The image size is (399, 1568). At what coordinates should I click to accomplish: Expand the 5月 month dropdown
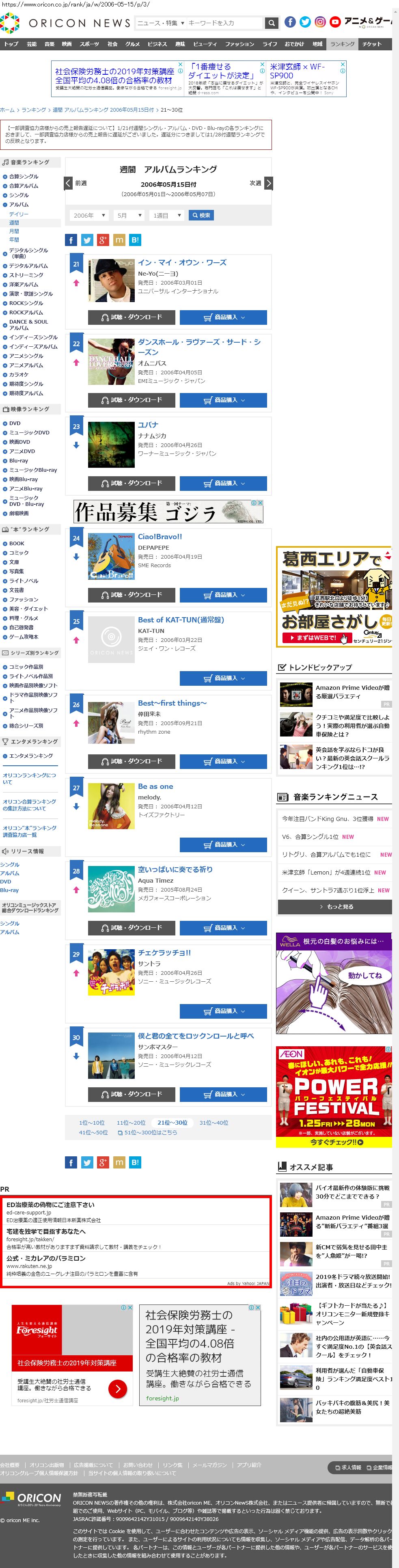[x=128, y=216]
